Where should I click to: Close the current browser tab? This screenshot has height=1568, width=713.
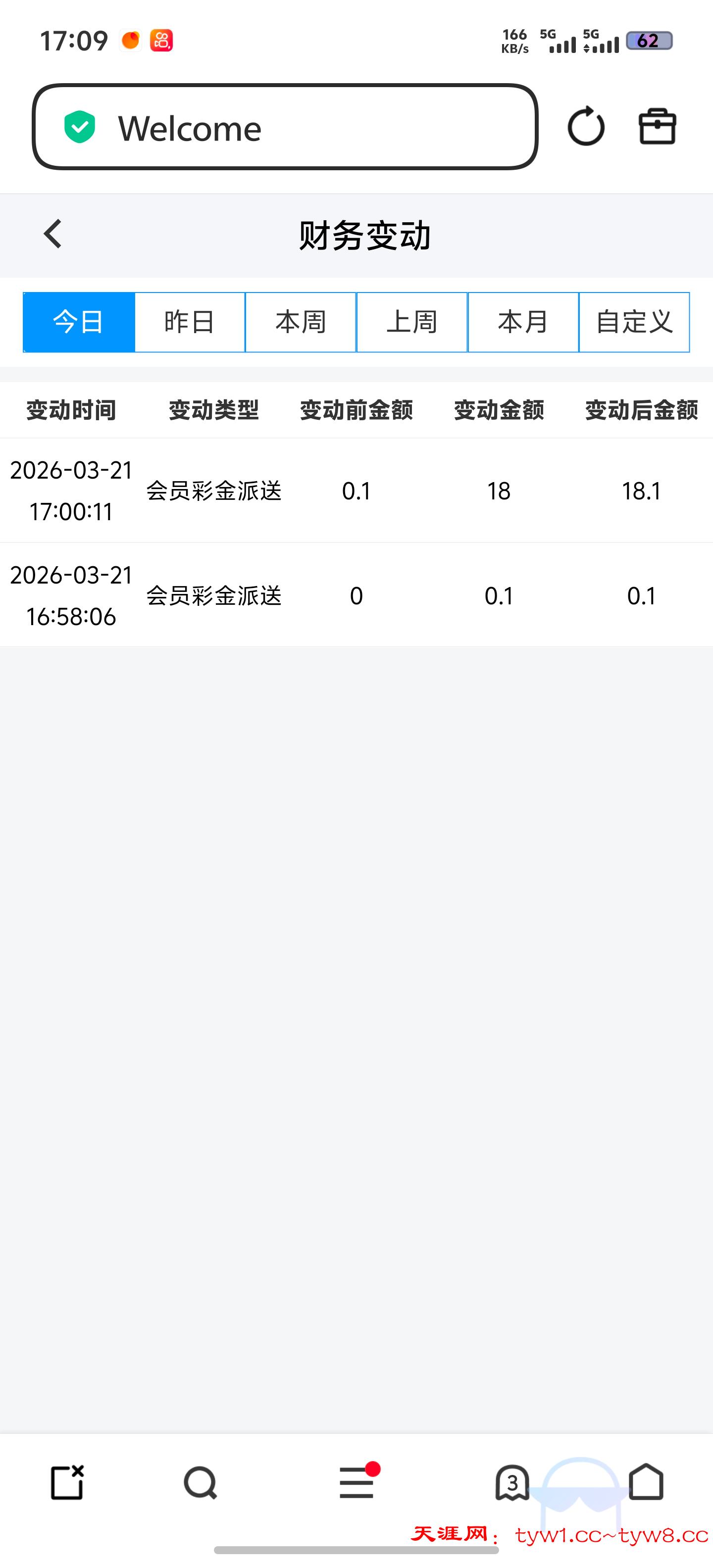click(67, 1482)
